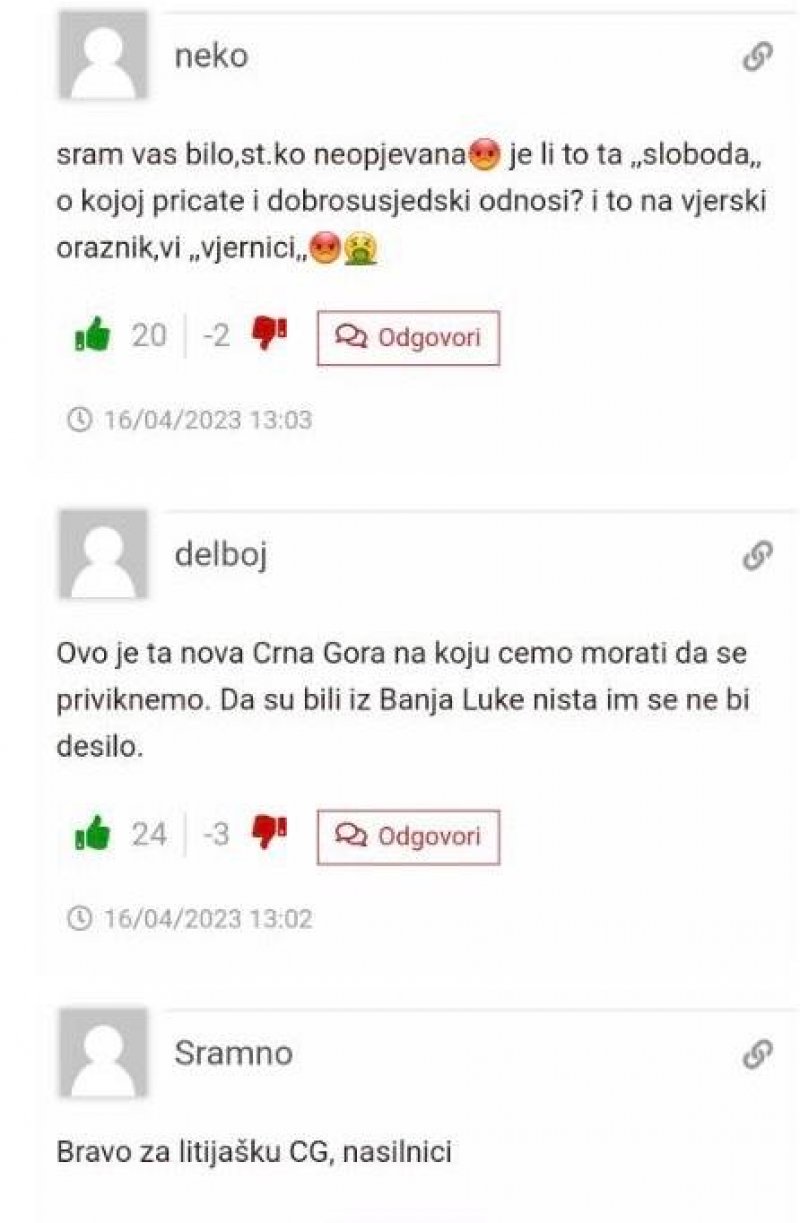Upvote delboj's comment
Viewport: 800px width, 1223px height.
pos(93,834)
